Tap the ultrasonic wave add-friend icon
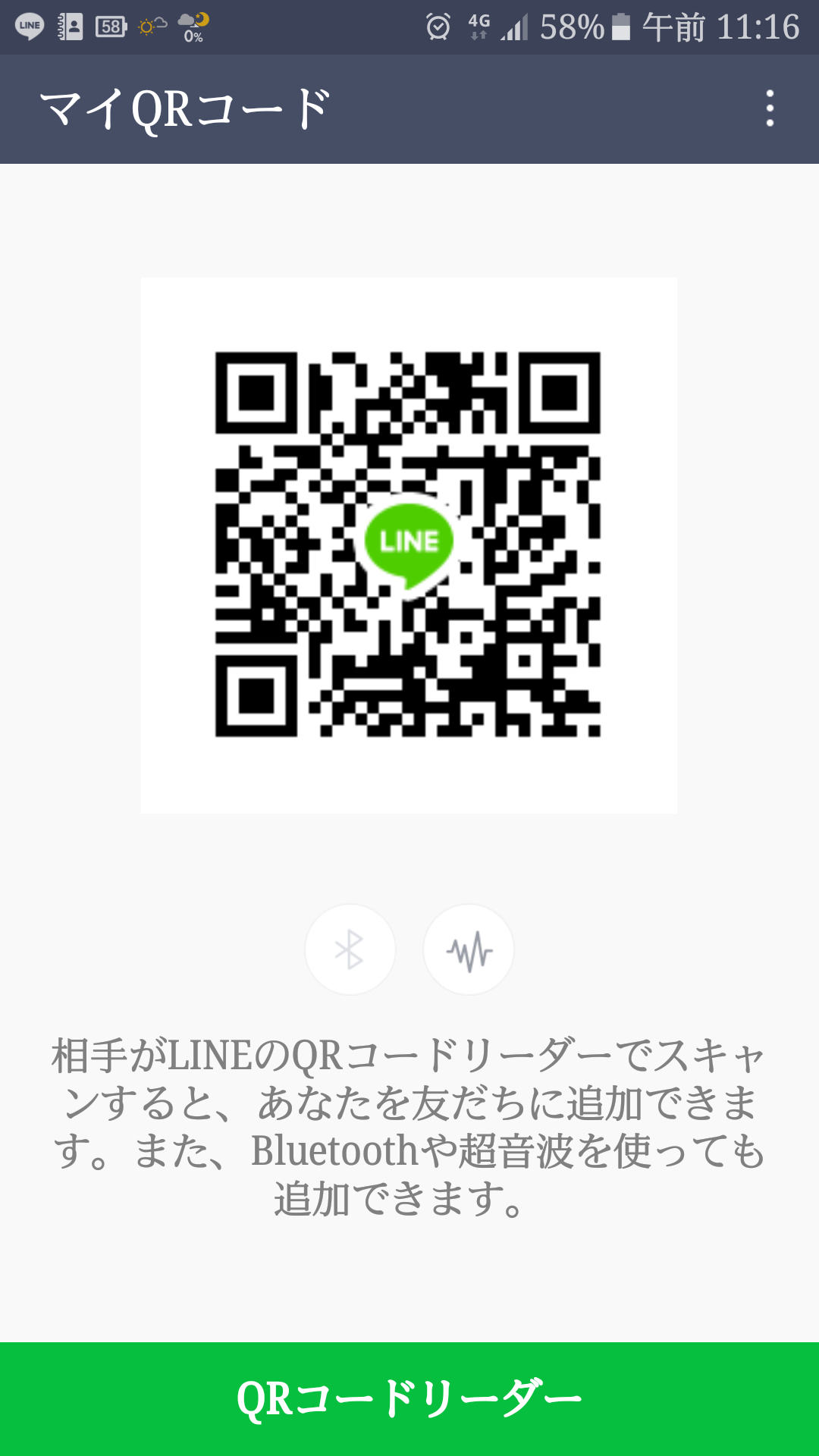This screenshot has width=819, height=1456. click(x=469, y=949)
